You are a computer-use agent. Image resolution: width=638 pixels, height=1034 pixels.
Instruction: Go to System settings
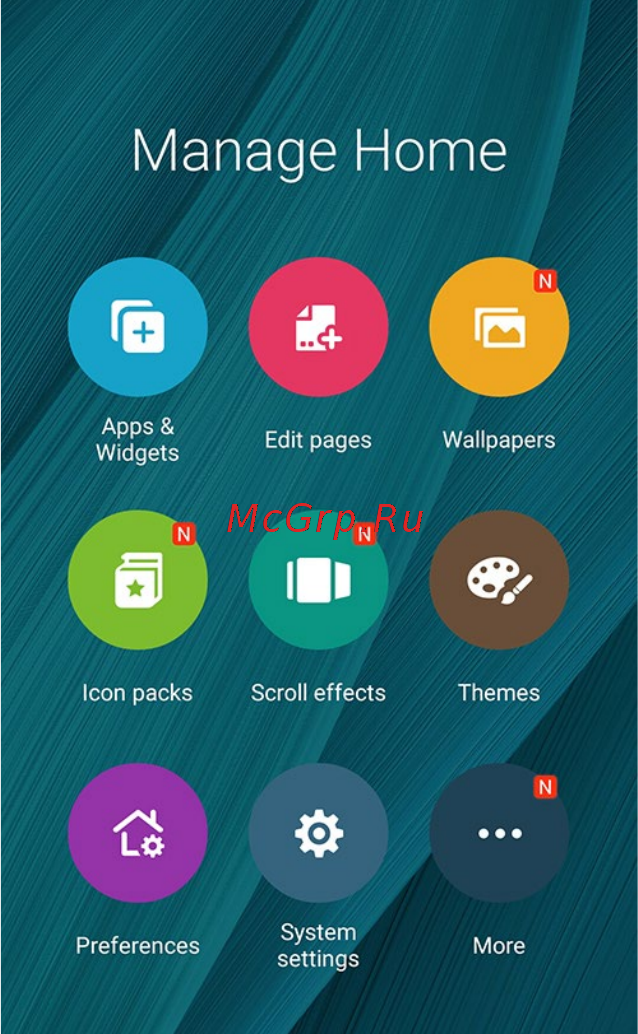[x=318, y=833]
